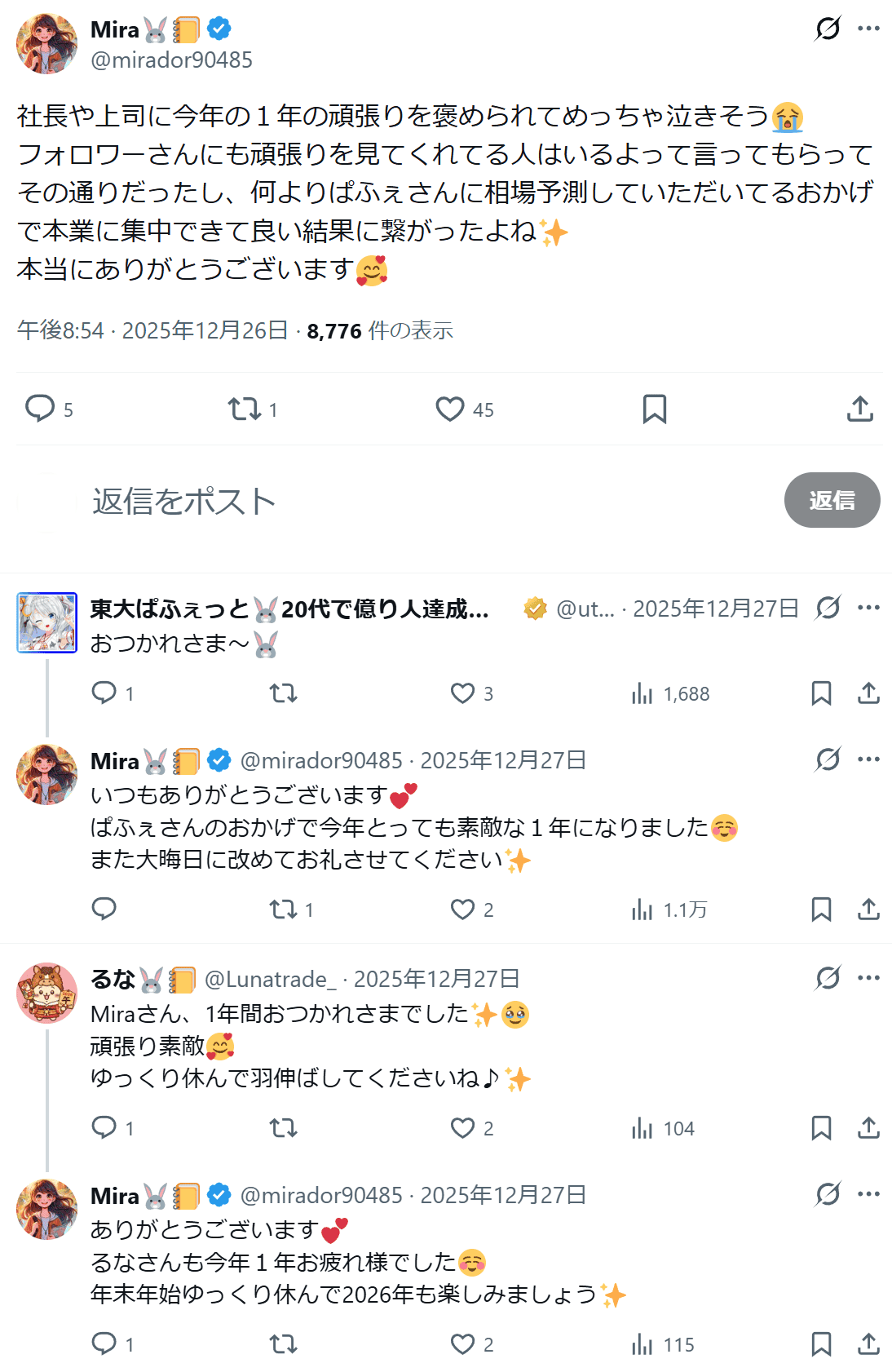Open the overflow menu on Mira's main post
Viewport: 892px width, 1372px height.
point(868,29)
